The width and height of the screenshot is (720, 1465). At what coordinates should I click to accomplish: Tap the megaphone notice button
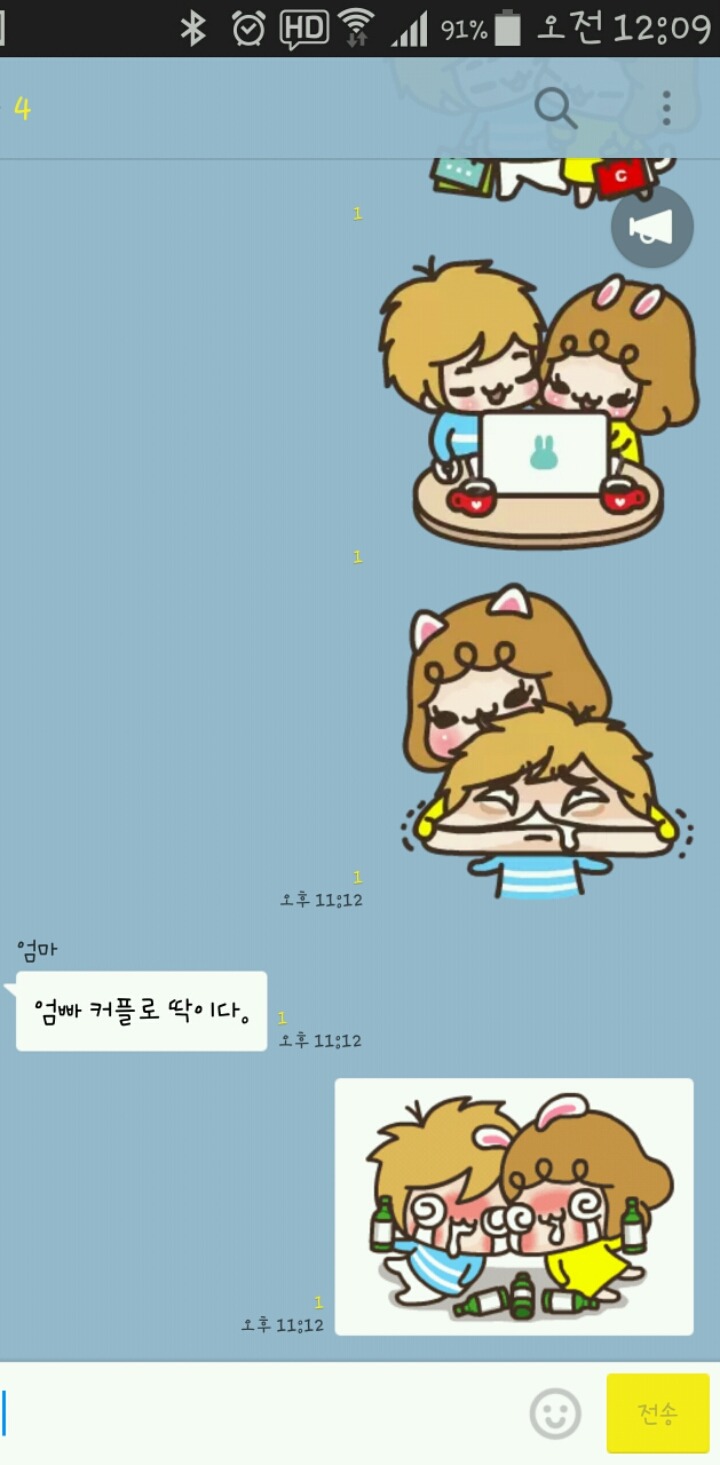[652, 227]
